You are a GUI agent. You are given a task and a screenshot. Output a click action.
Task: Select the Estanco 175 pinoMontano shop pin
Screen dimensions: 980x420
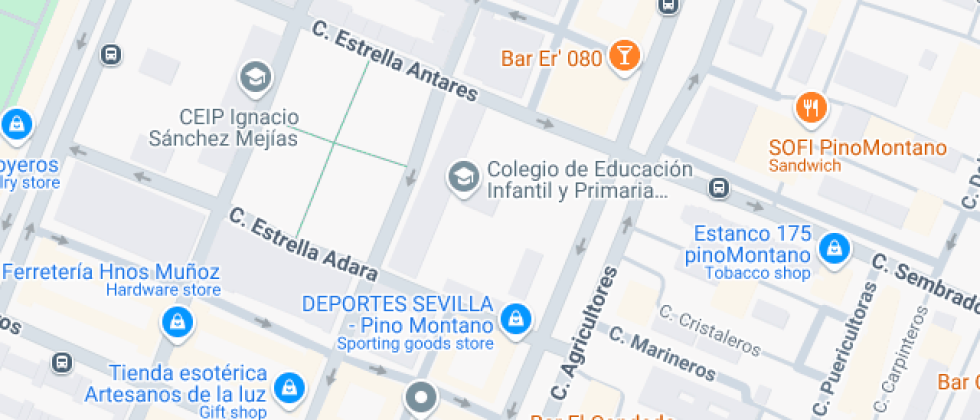click(833, 250)
